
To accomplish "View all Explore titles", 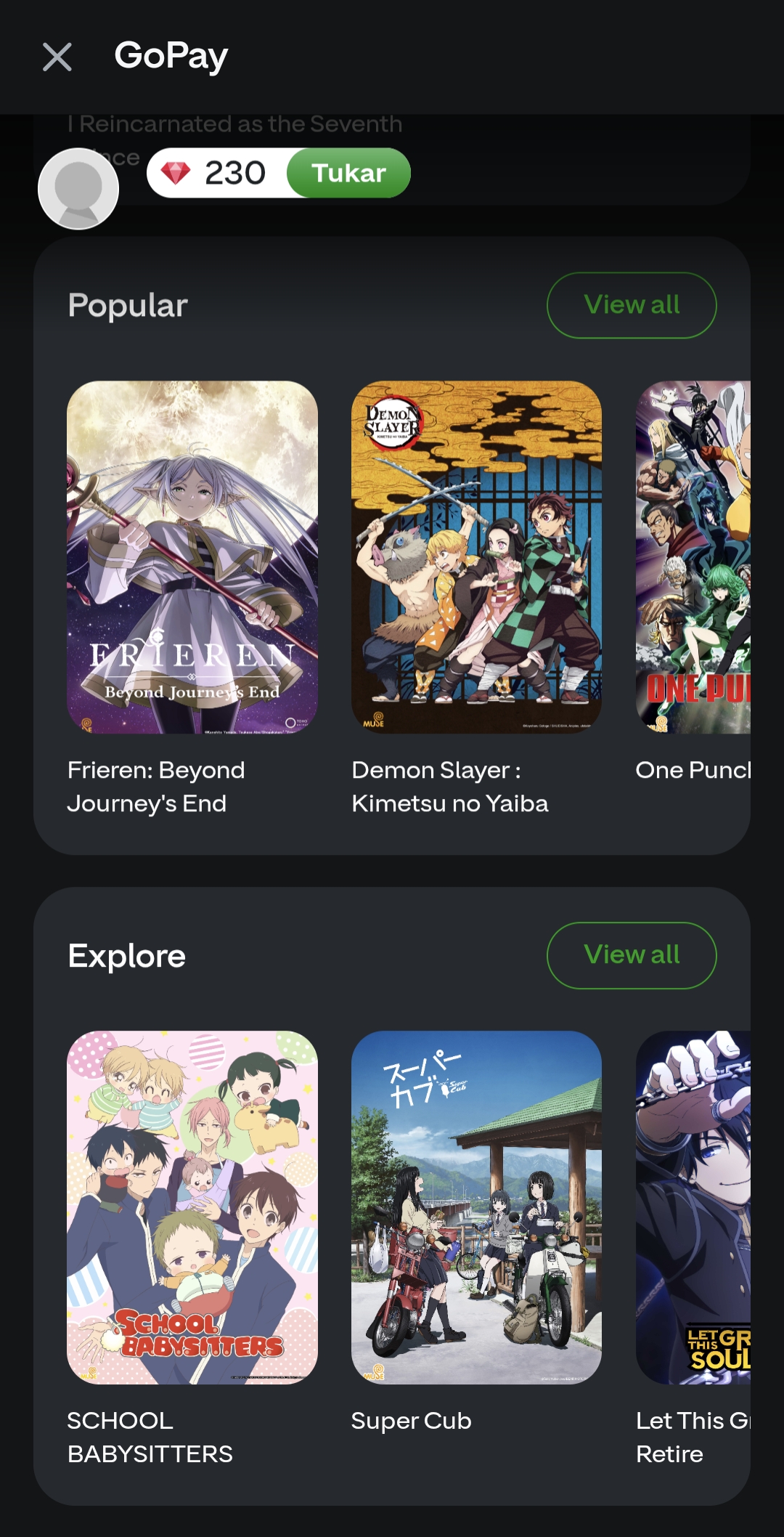I will click(631, 955).
